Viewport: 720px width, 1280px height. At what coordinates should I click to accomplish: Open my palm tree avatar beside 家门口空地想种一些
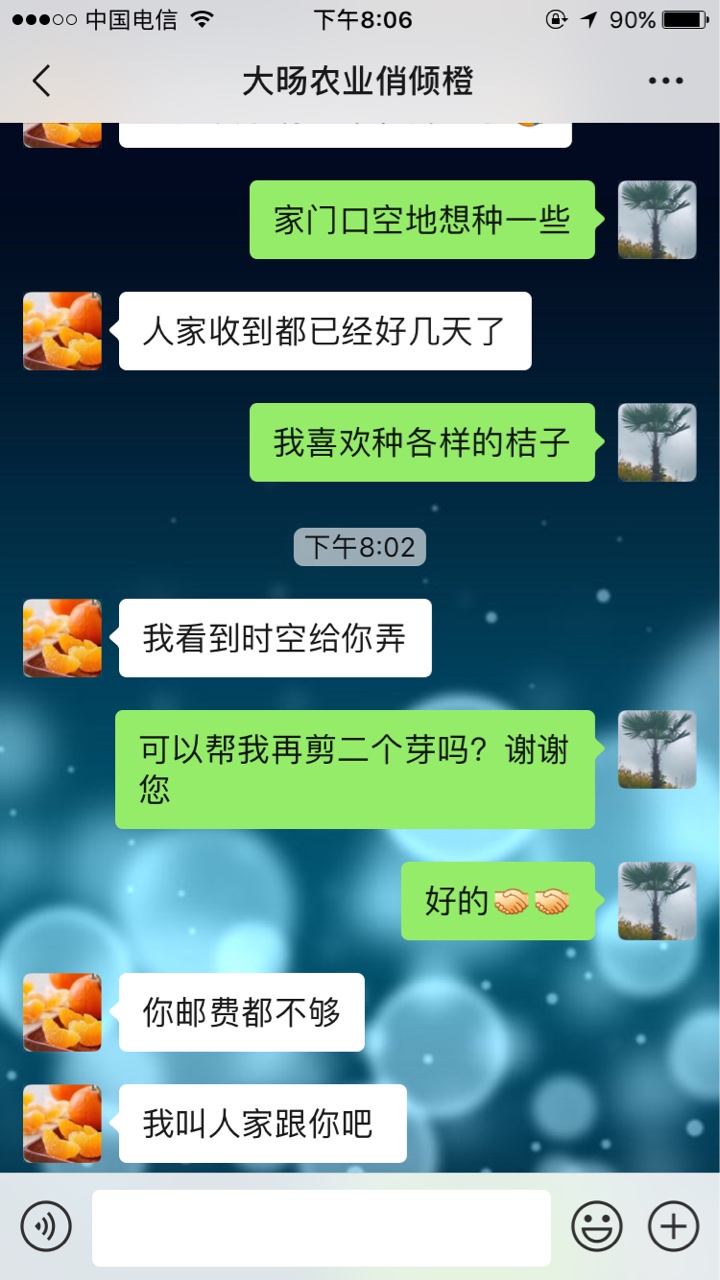click(x=657, y=220)
